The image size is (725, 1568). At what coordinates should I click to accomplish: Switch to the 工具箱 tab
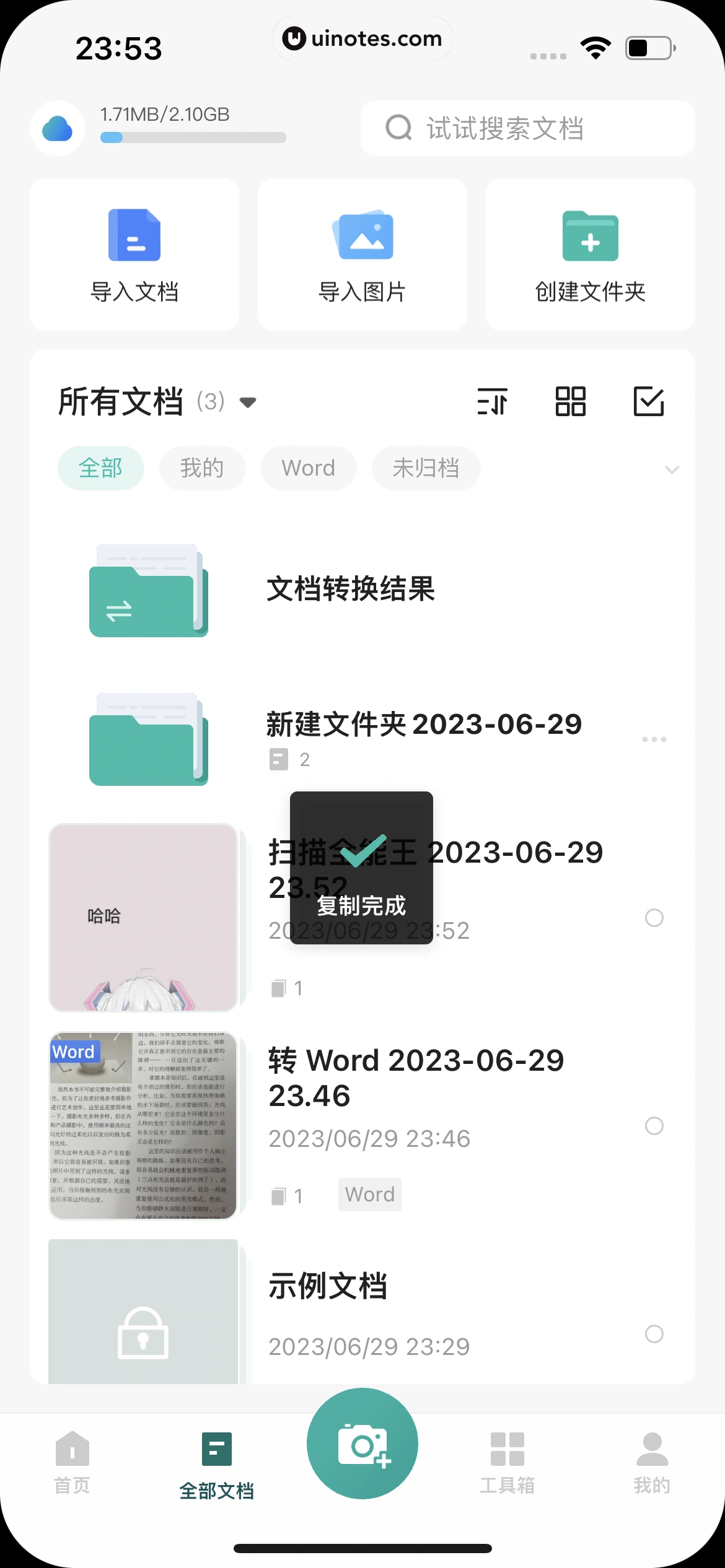point(507,1461)
